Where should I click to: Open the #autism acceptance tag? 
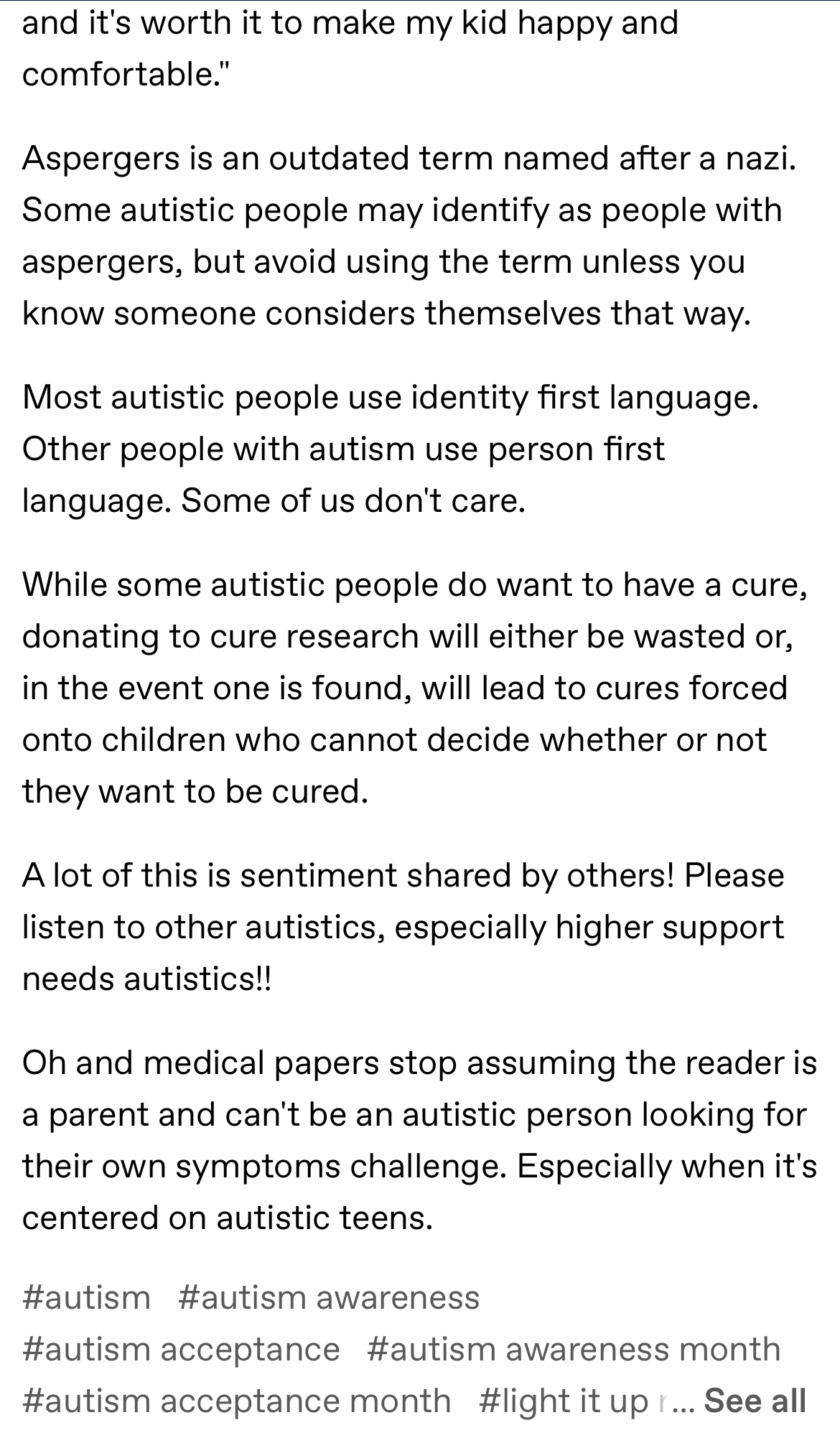[x=181, y=1350]
